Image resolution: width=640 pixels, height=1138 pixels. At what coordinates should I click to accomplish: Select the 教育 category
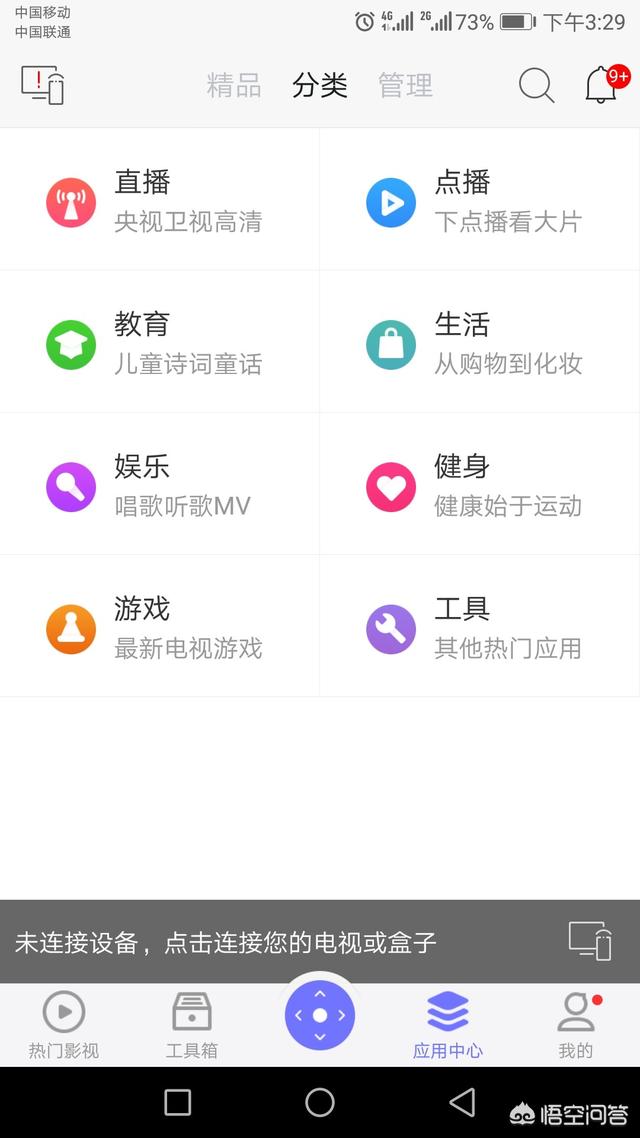tap(160, 342)
